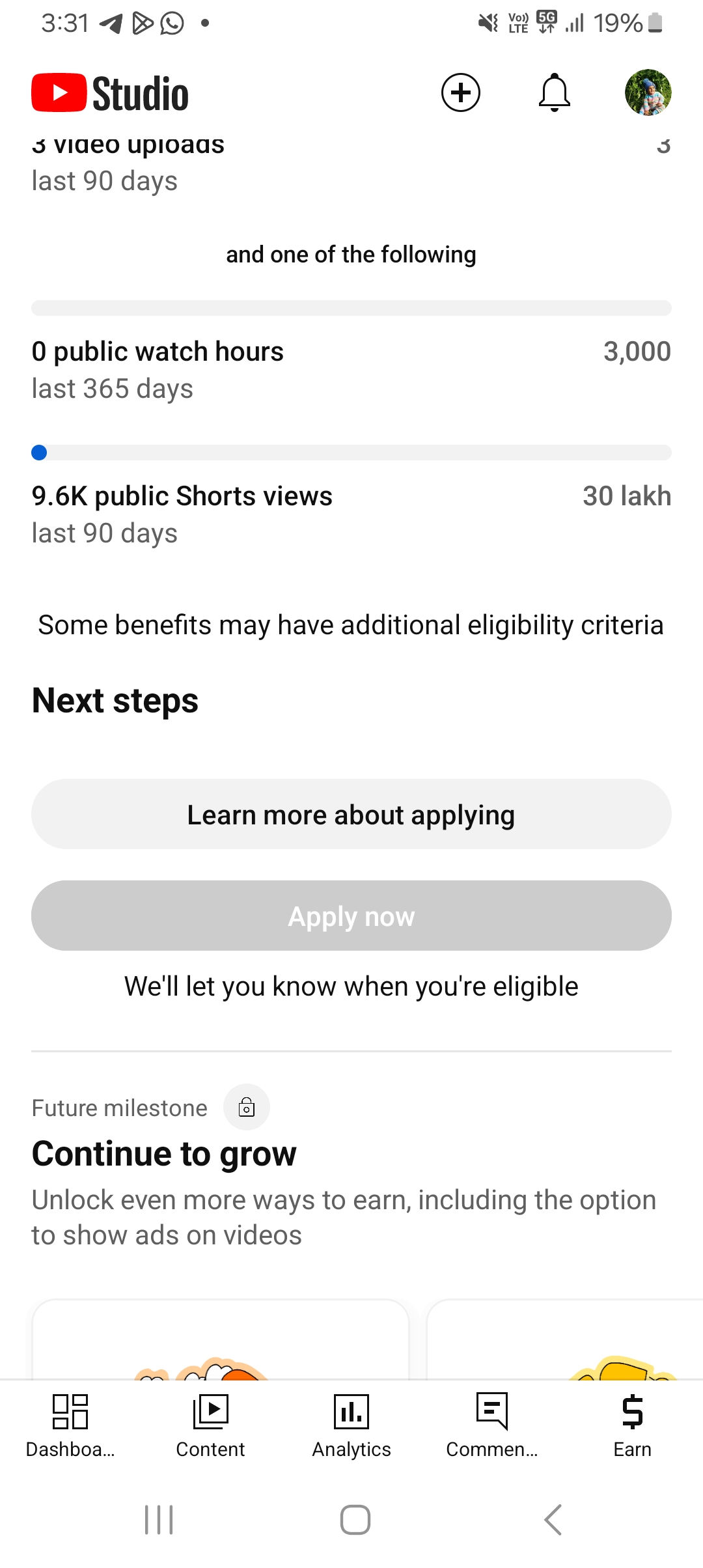Screen dimensions: 703x1568
Task: Select the Earn tab
Action: pyautogui.click(x=632, y=1425)
